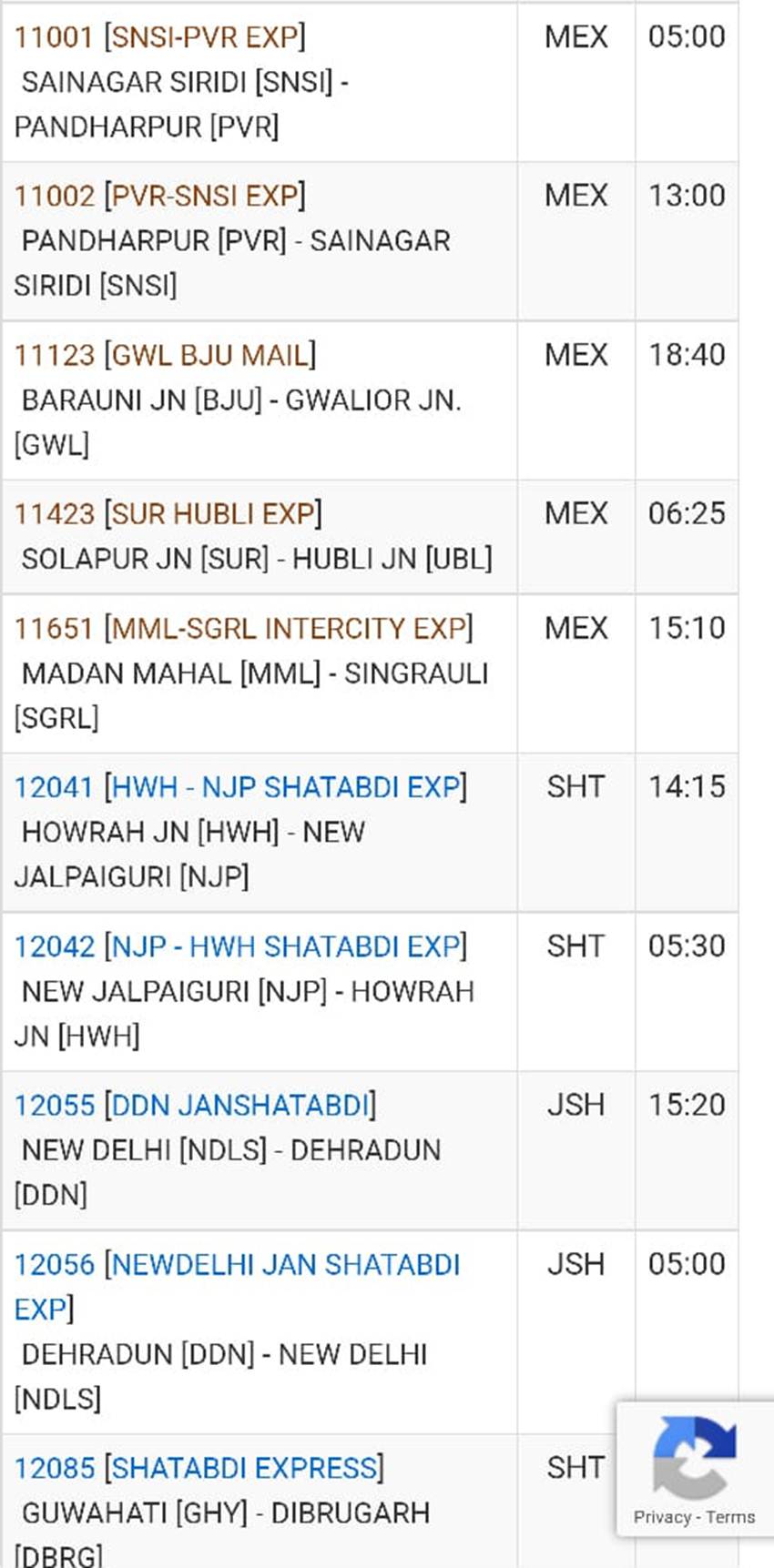
Task: Open 12056 NEWDELHI JAN SHATABDI EXP
Action: 237,1265
